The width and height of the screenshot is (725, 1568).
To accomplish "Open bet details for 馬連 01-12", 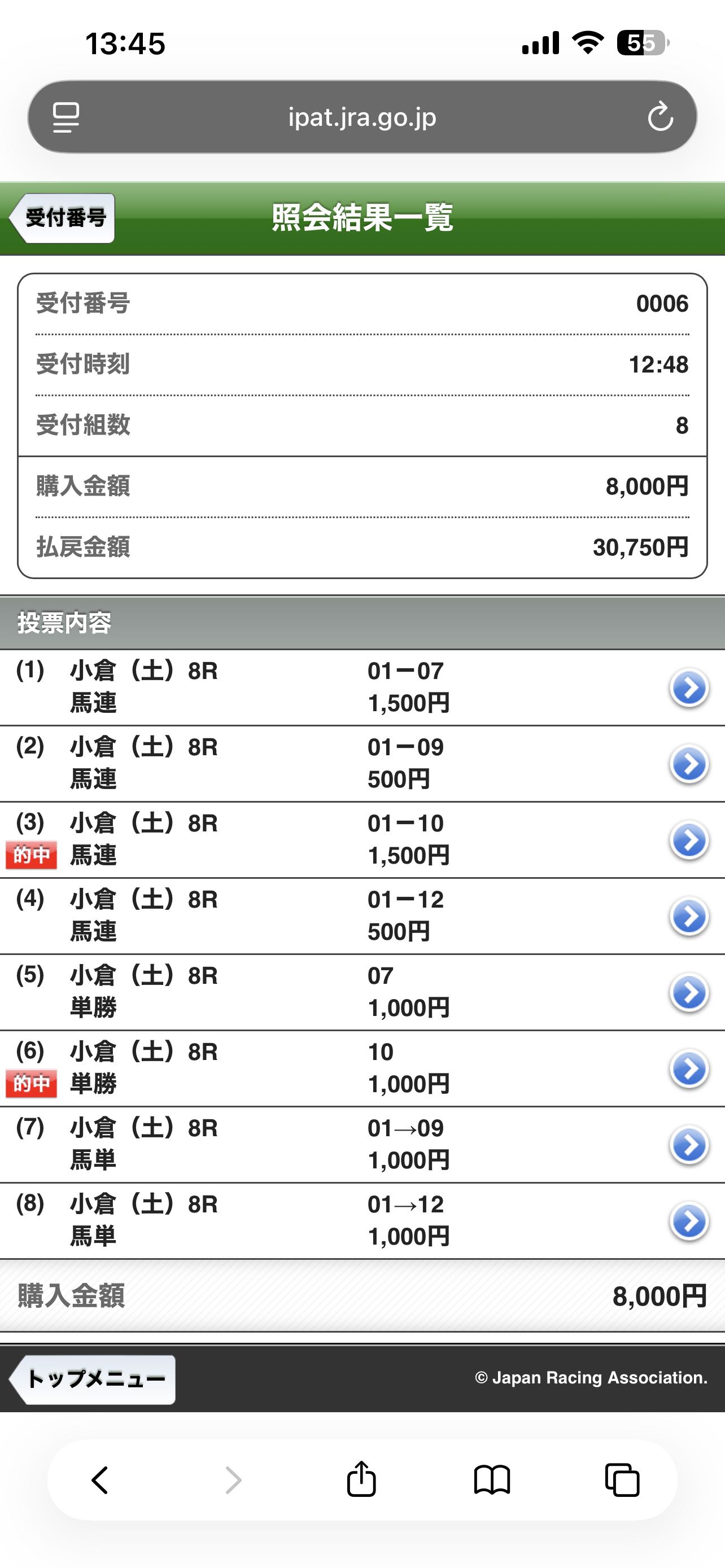I will point(688,916).
